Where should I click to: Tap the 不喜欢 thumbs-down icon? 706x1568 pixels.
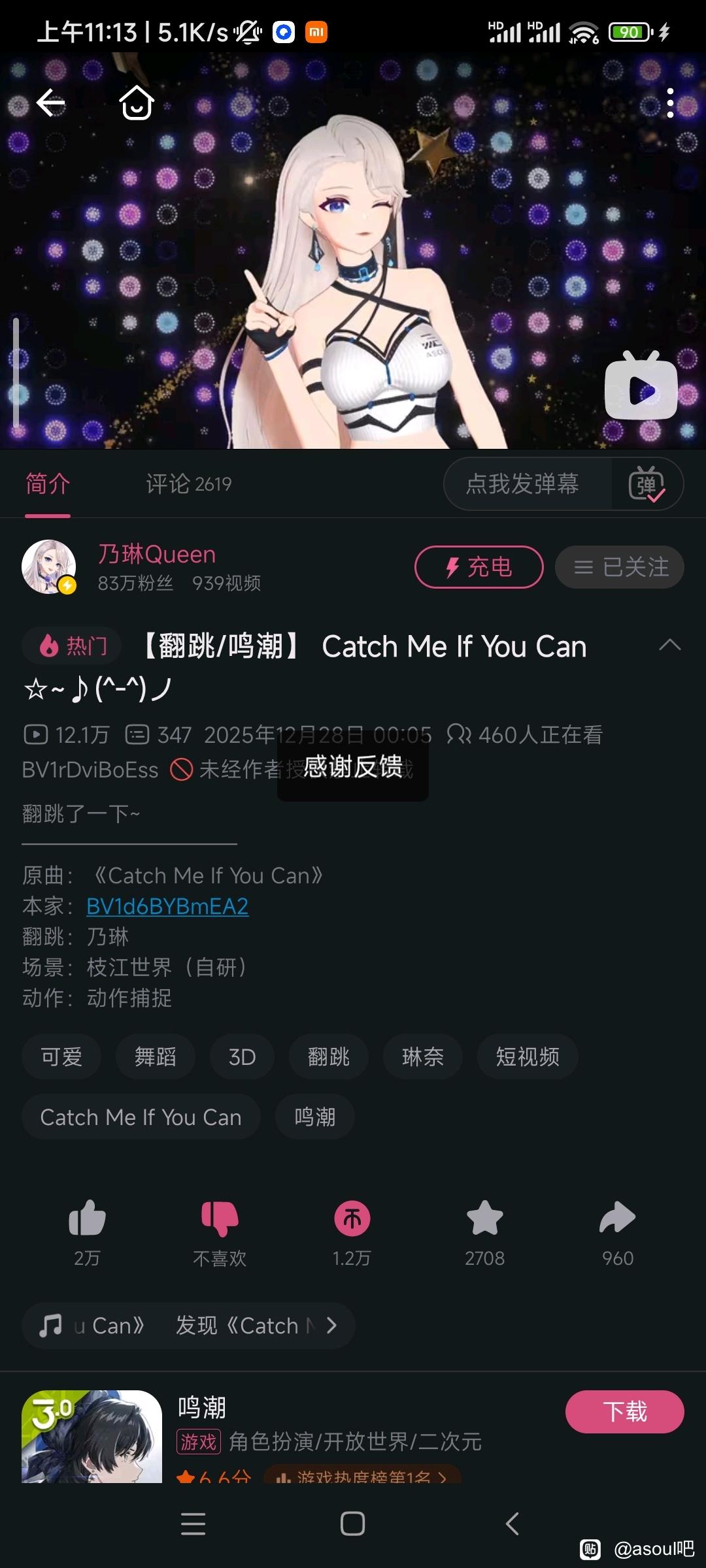pyautogui.click(x=220, y=1218)
